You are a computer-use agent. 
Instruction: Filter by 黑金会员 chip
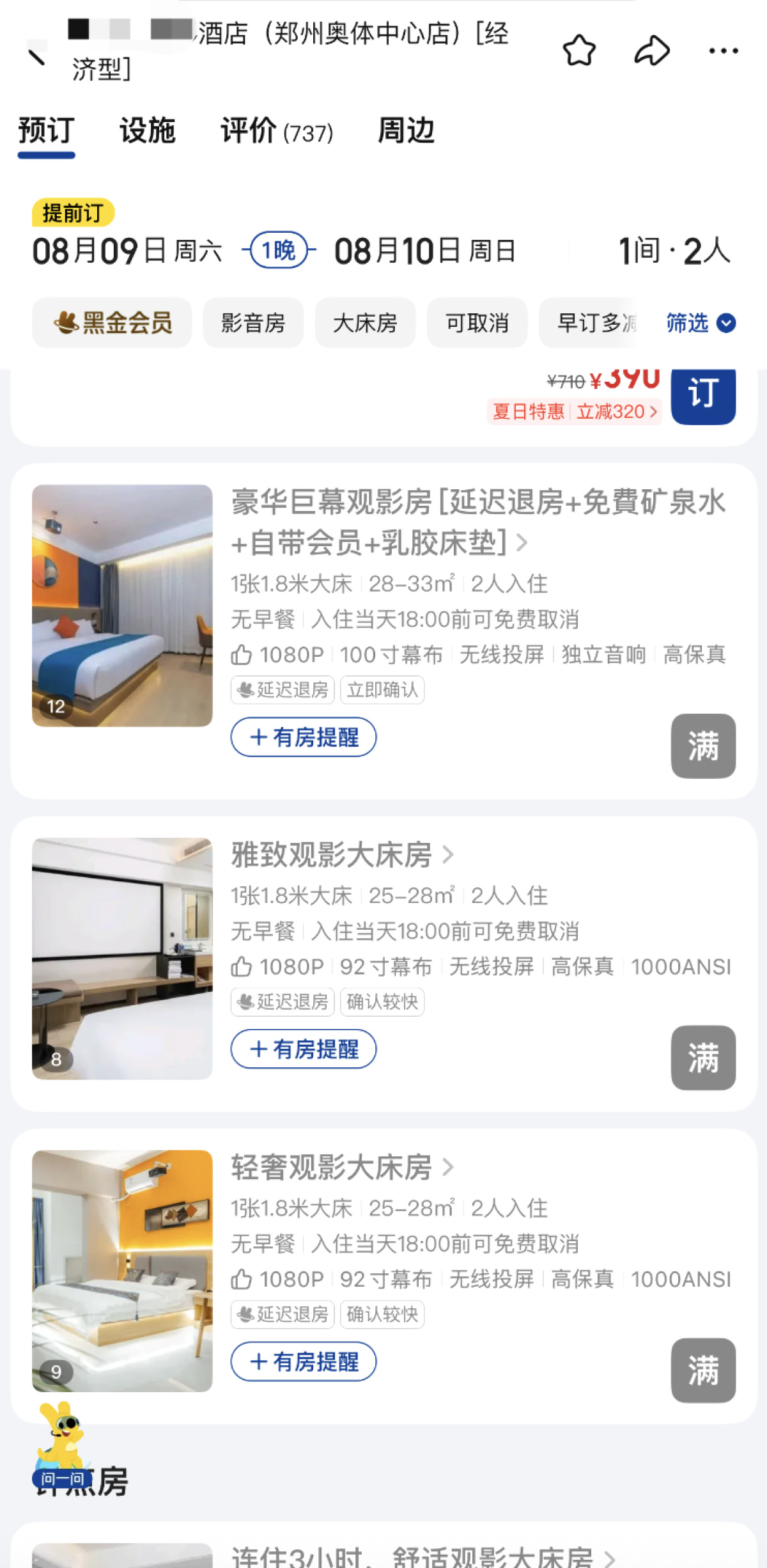(x=112, y=323)
